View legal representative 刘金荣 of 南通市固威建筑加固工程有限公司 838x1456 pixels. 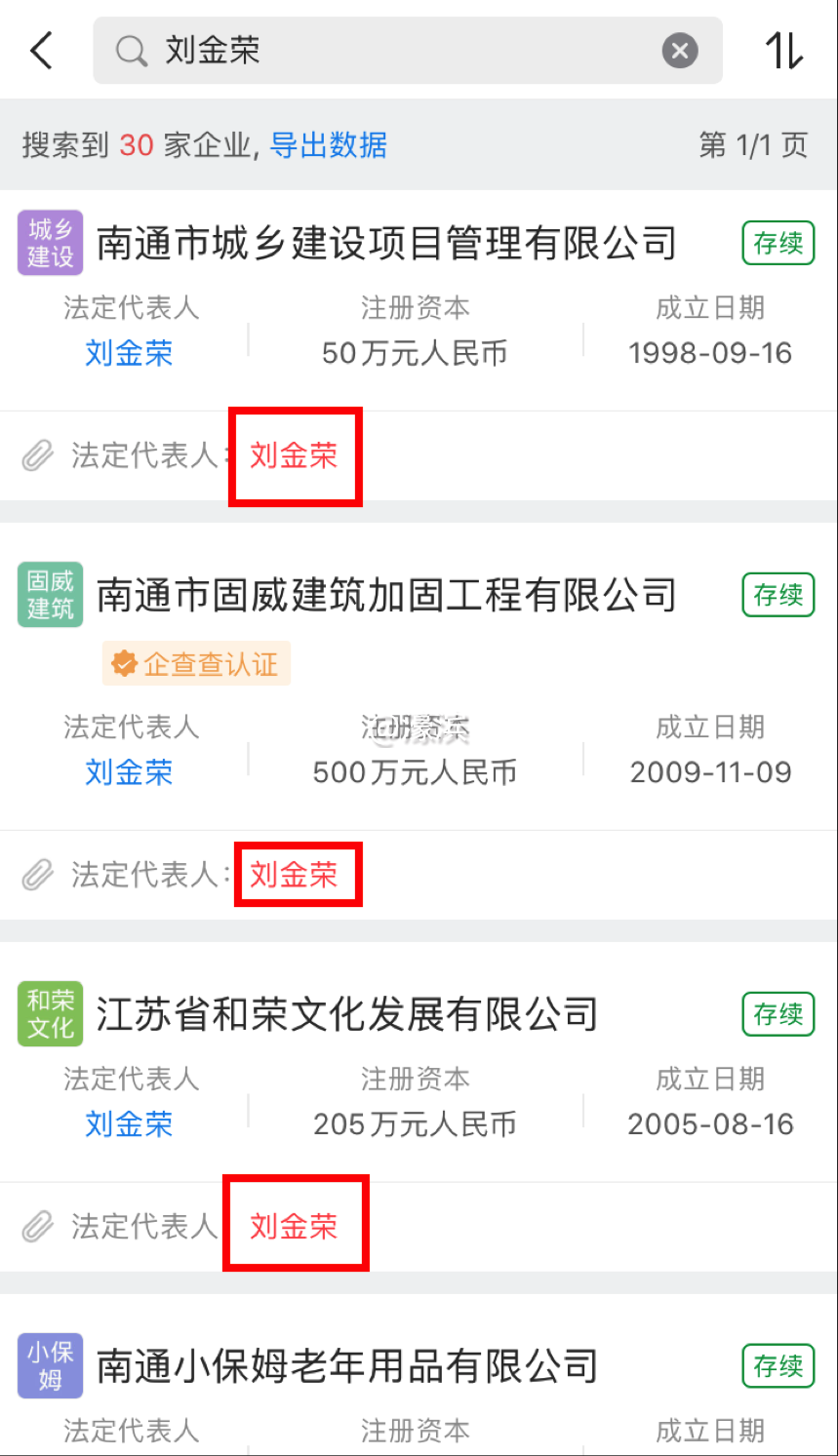(129, 772)
